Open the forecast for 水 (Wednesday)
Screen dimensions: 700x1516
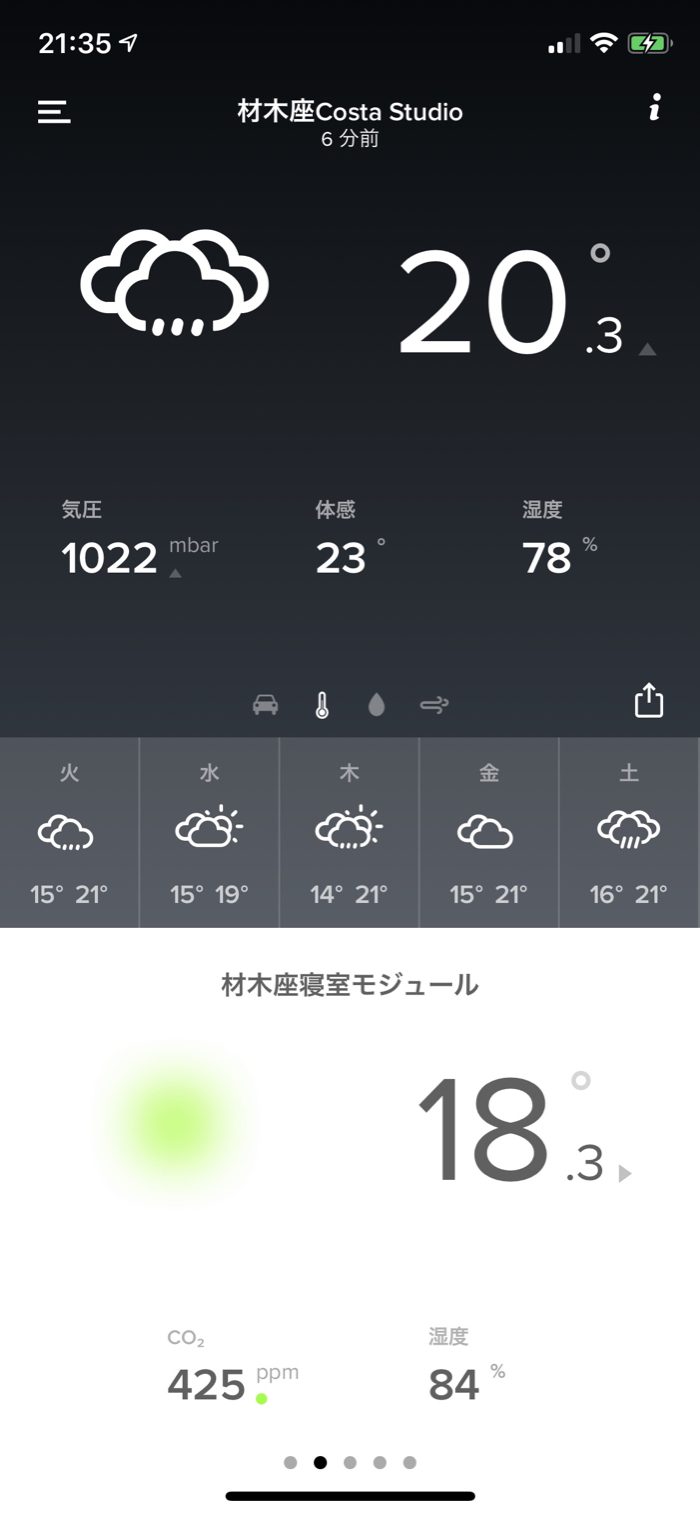click(209, 832)
